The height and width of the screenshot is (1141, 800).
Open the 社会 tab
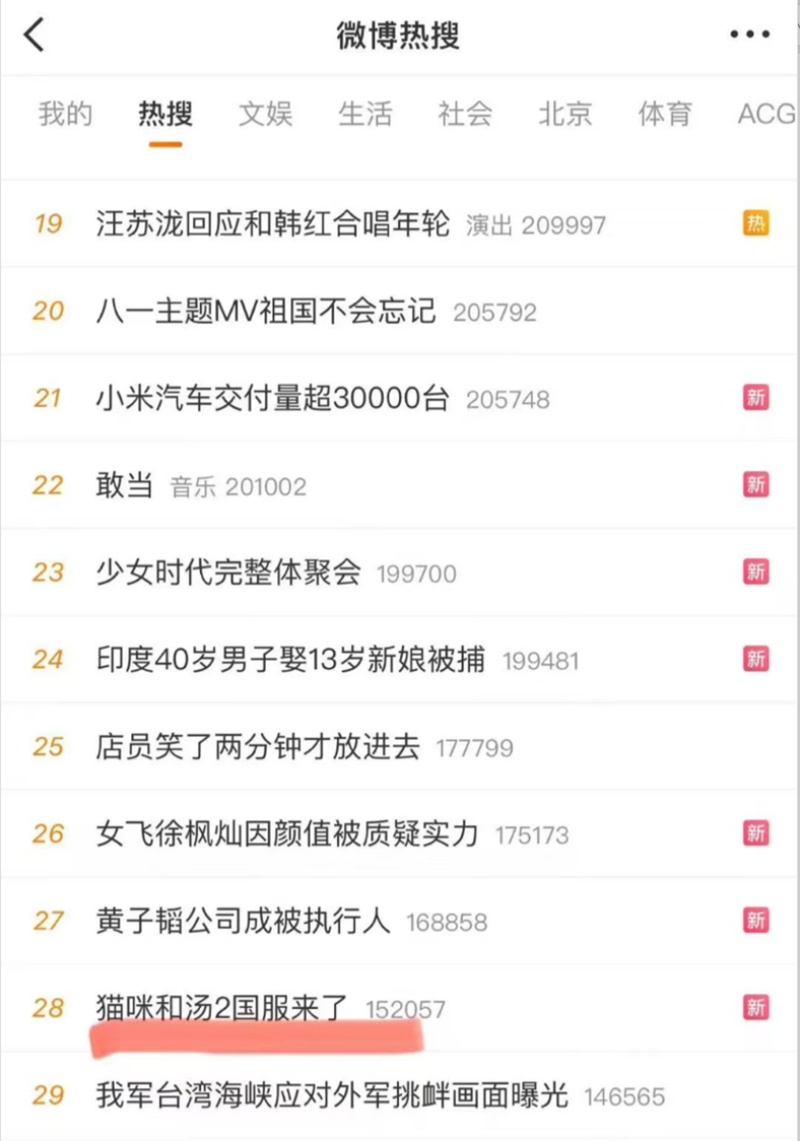464,114
